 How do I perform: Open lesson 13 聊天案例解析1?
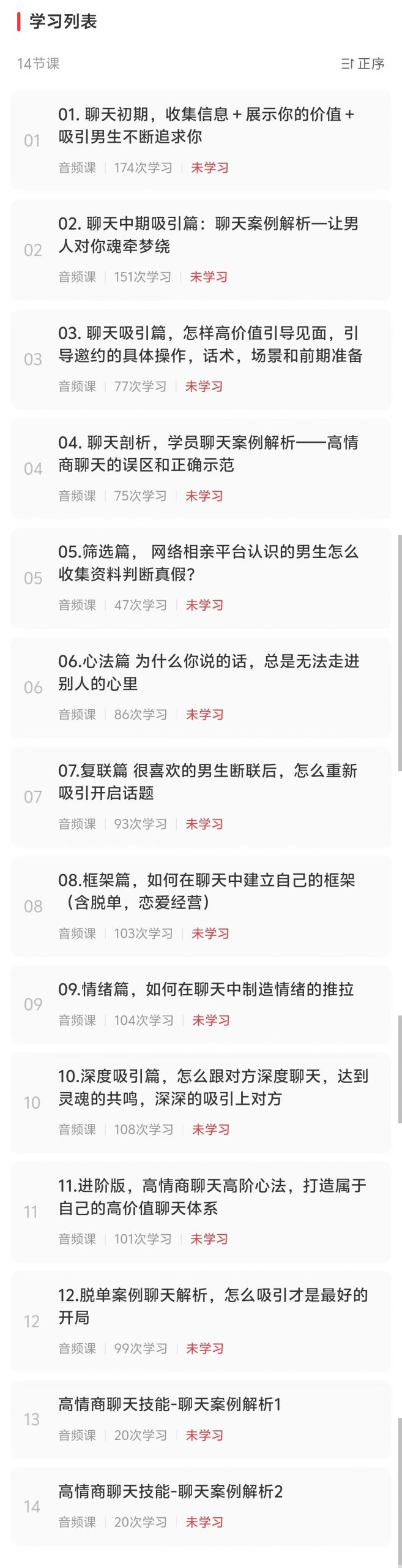(169, 1404)
